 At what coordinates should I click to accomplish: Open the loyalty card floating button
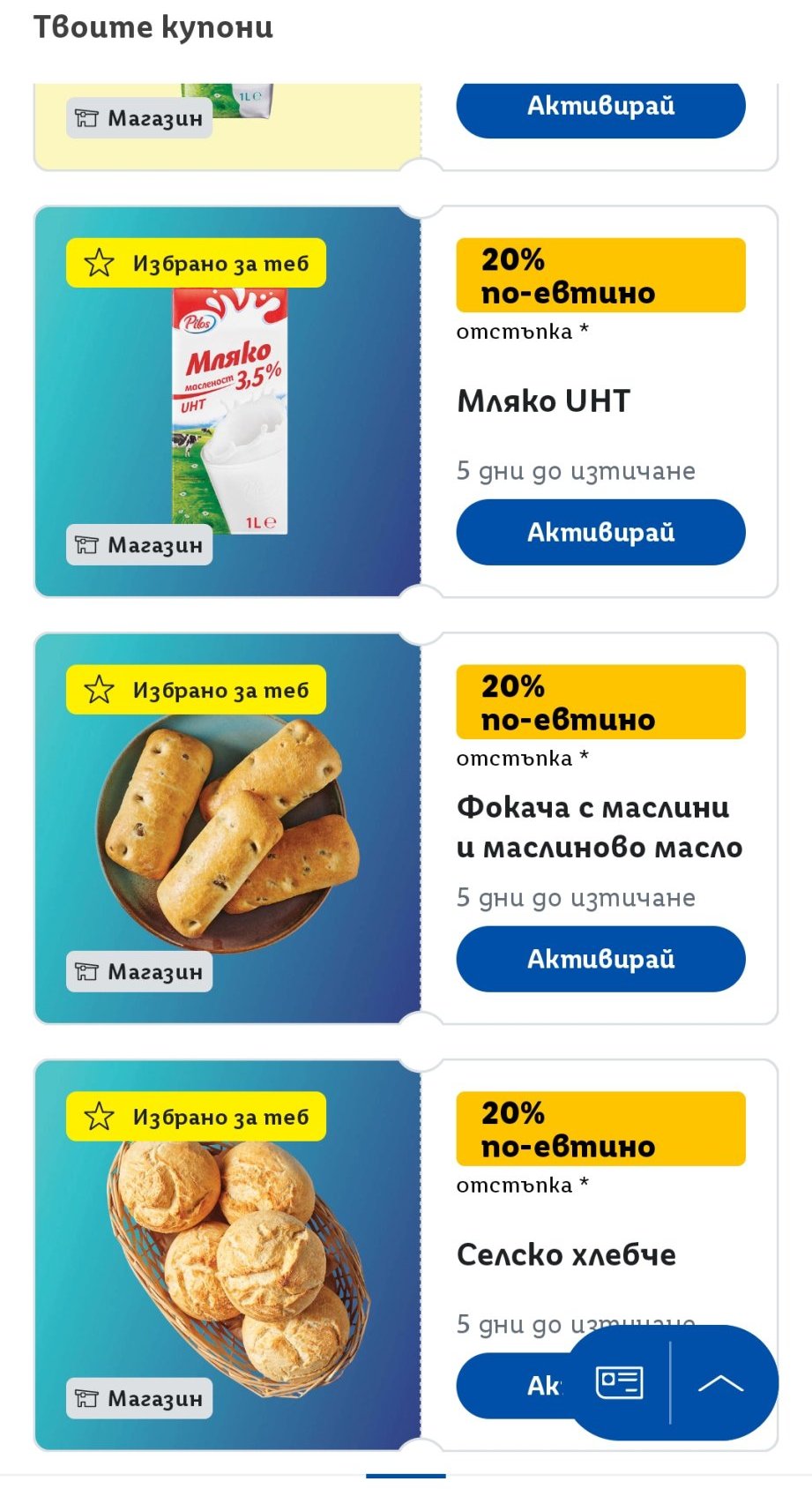[619, 1382]
